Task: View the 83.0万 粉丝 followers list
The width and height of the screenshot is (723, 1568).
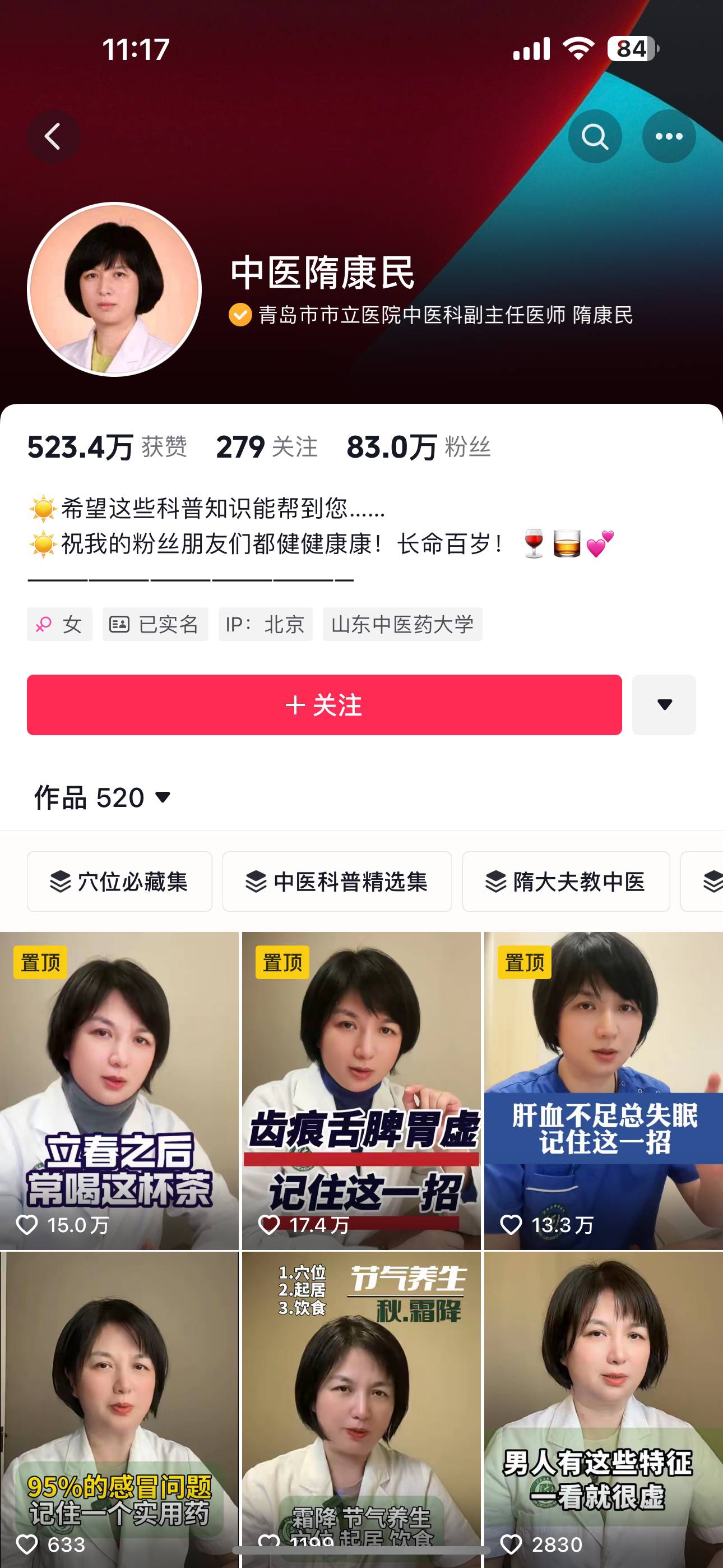Action: point(418,448)
